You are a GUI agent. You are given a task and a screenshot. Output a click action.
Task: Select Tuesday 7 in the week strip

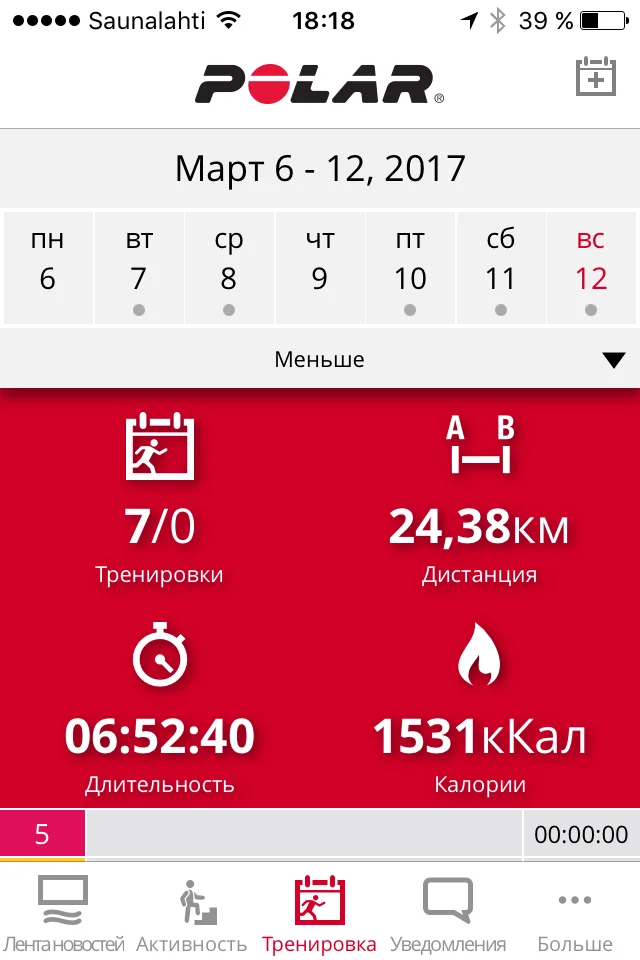pyautogui.click(x=138, y=267)
